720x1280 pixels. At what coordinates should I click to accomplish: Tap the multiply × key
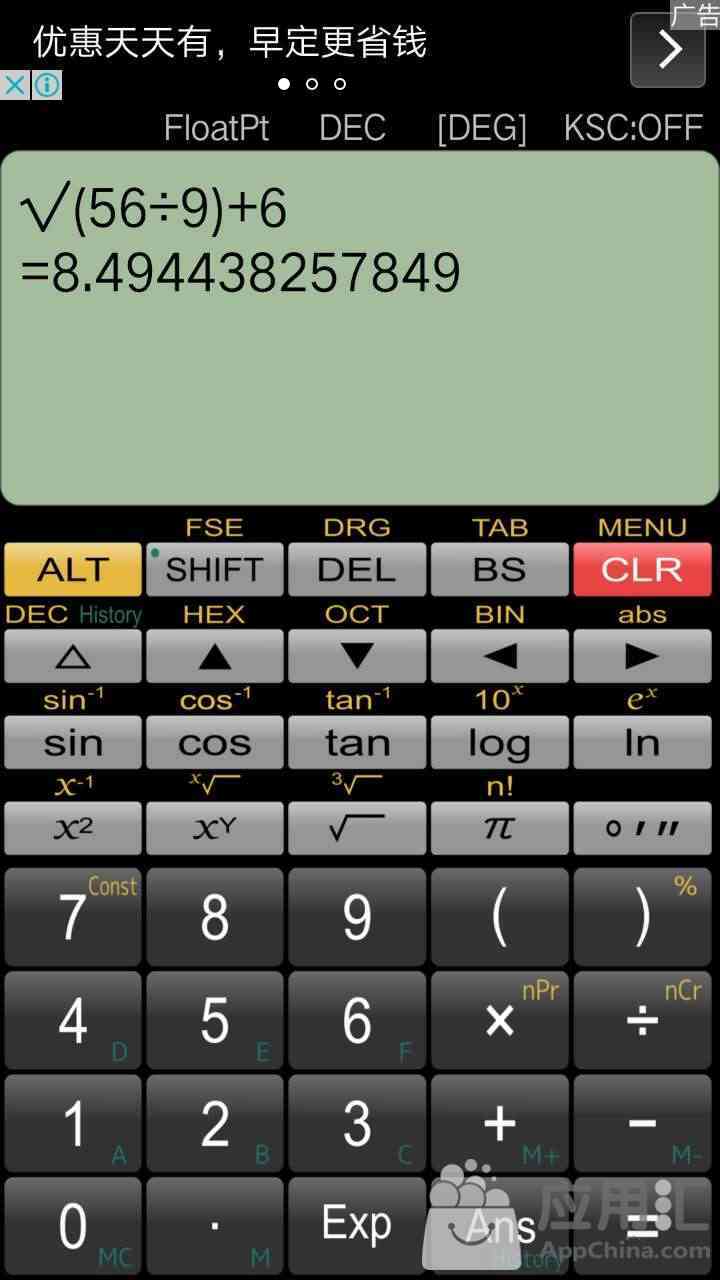pyautogui.click(x=499, y=1020)
